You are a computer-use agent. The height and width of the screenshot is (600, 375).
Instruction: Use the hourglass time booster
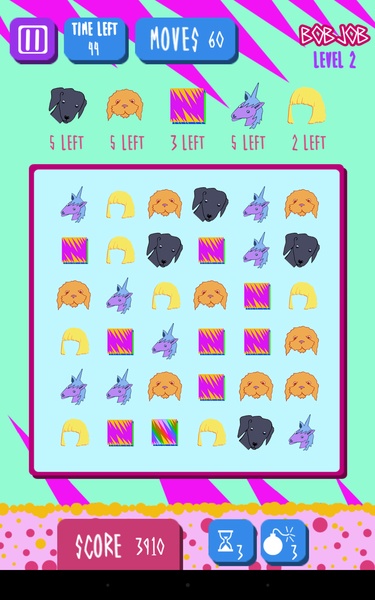(x=232, y=541)
